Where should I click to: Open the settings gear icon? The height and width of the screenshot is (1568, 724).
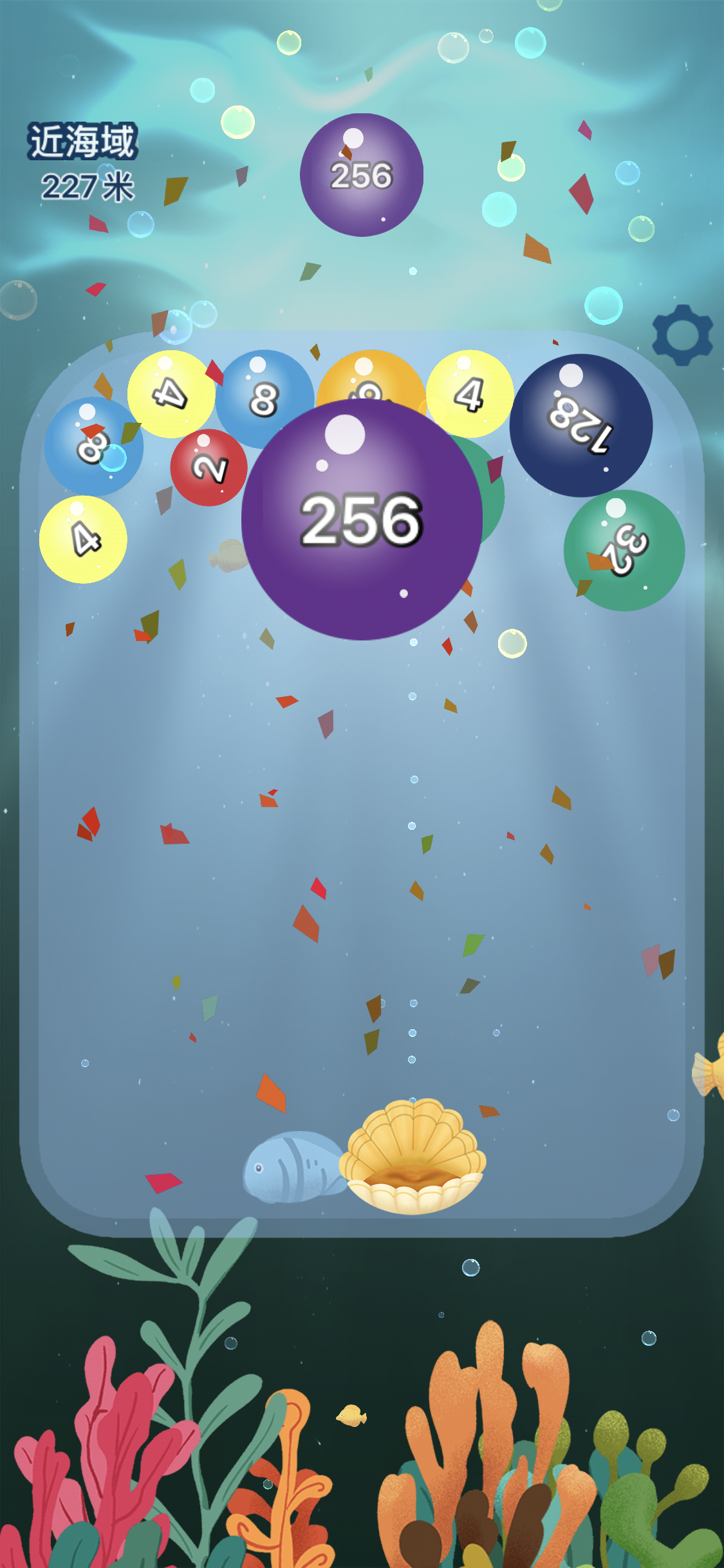pos(682,335)
